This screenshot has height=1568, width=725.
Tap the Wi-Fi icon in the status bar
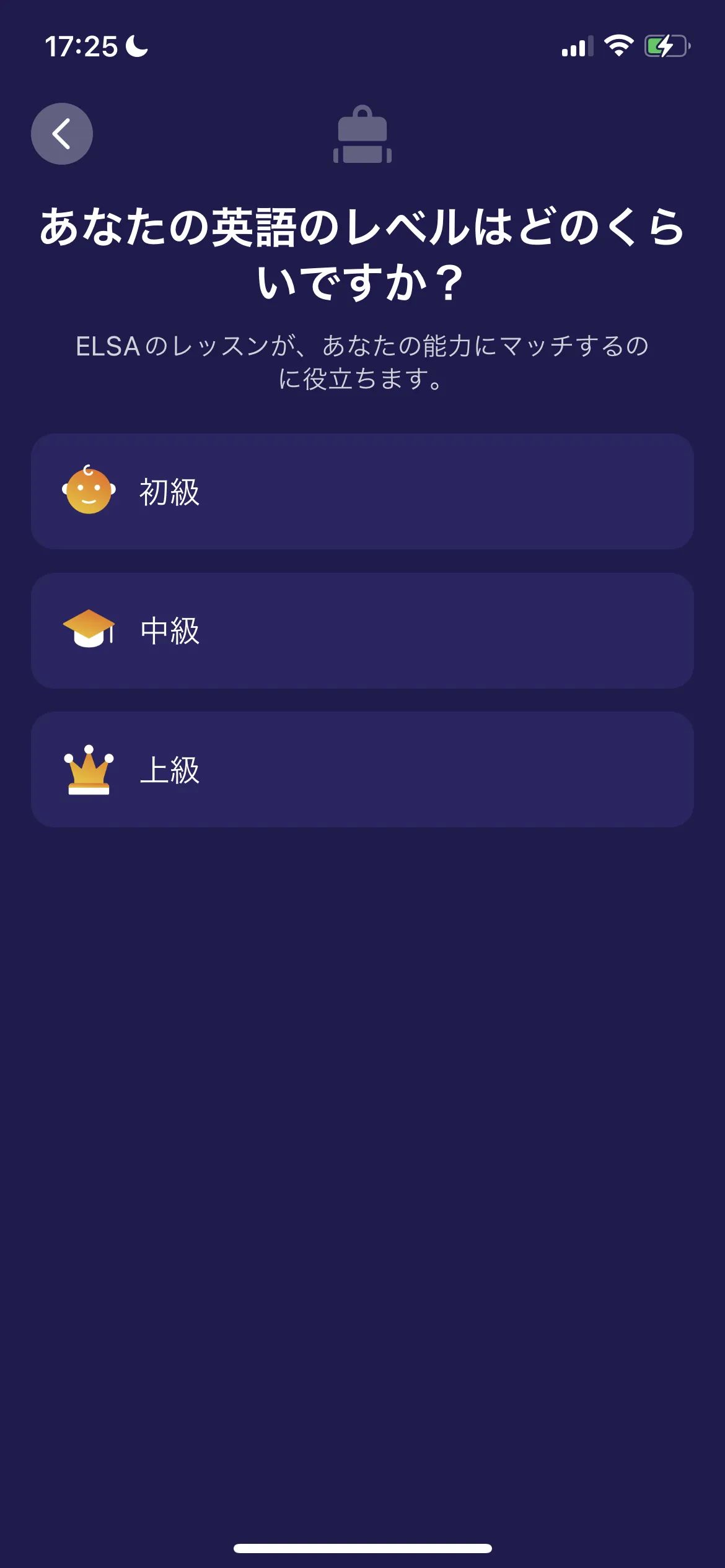click(x=618, y=45)
